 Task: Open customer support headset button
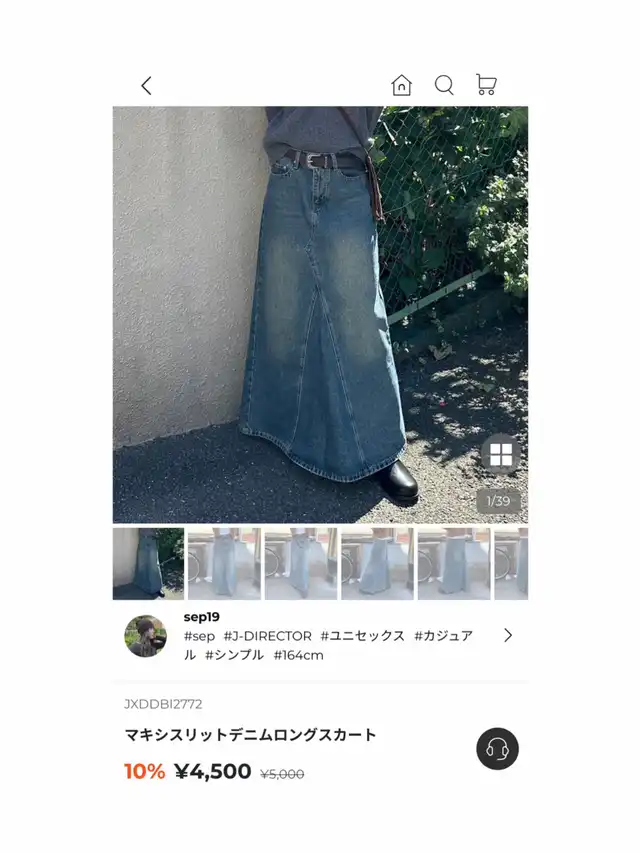[x=497, y=749]
